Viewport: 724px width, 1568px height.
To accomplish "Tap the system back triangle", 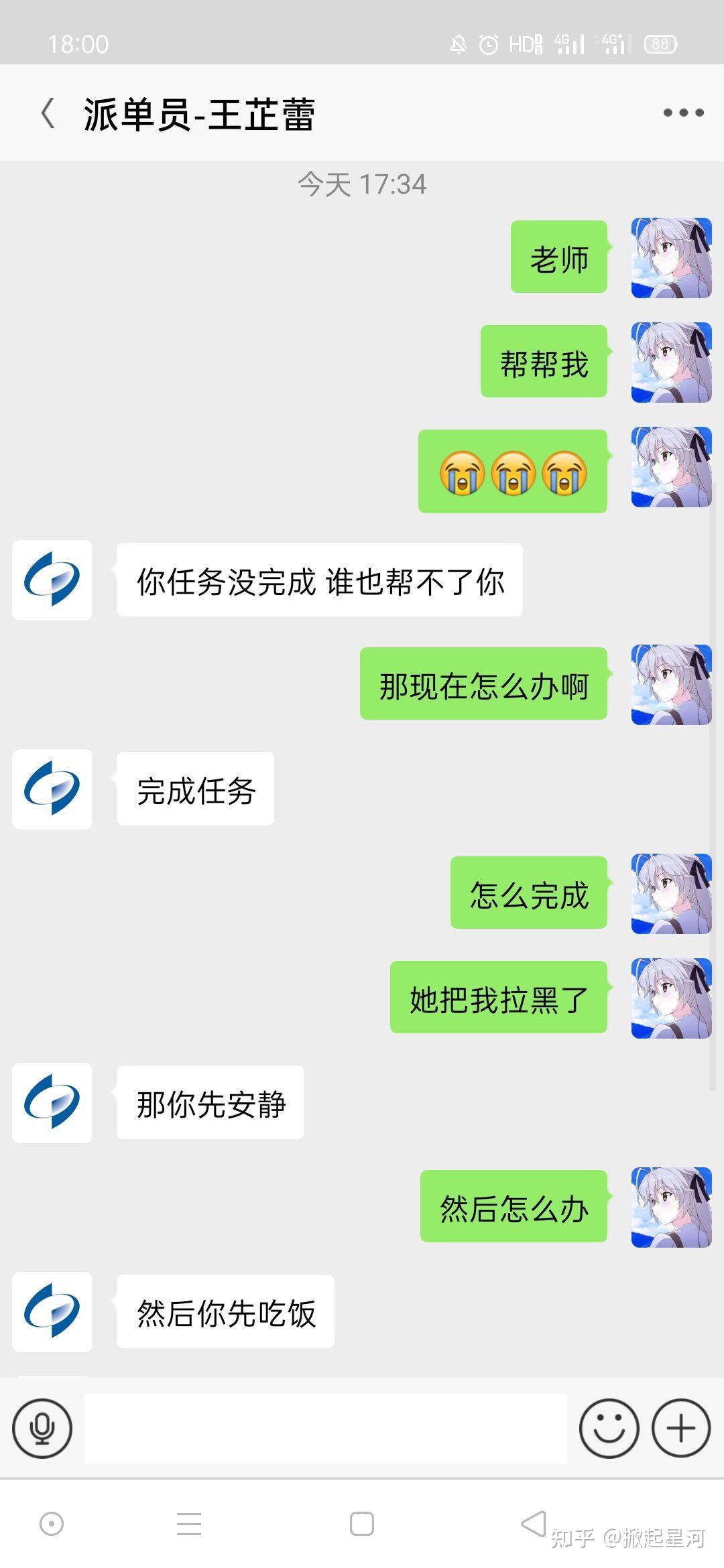I will pyautogui.click(x=534, y=1524).
